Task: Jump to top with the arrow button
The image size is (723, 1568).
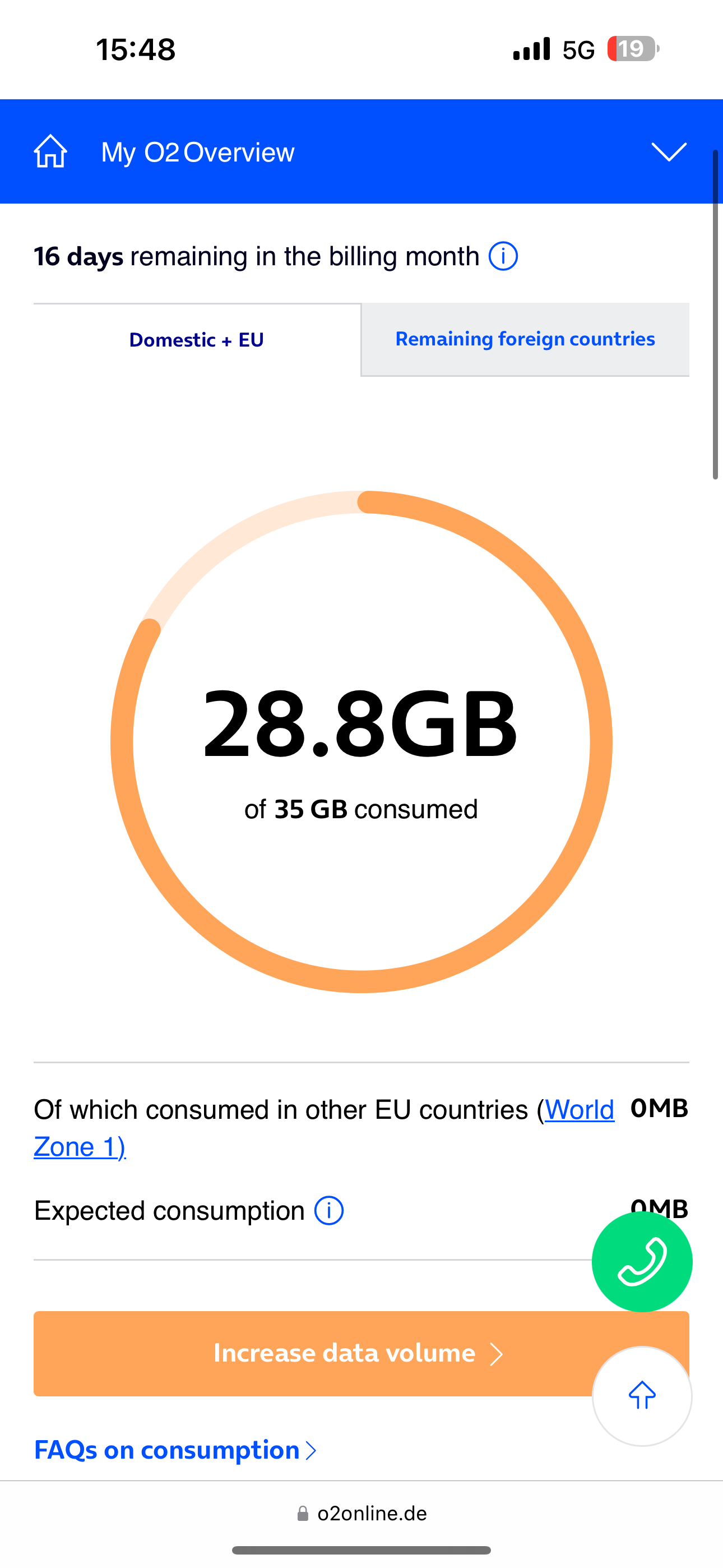Action: pos(642,1396)
